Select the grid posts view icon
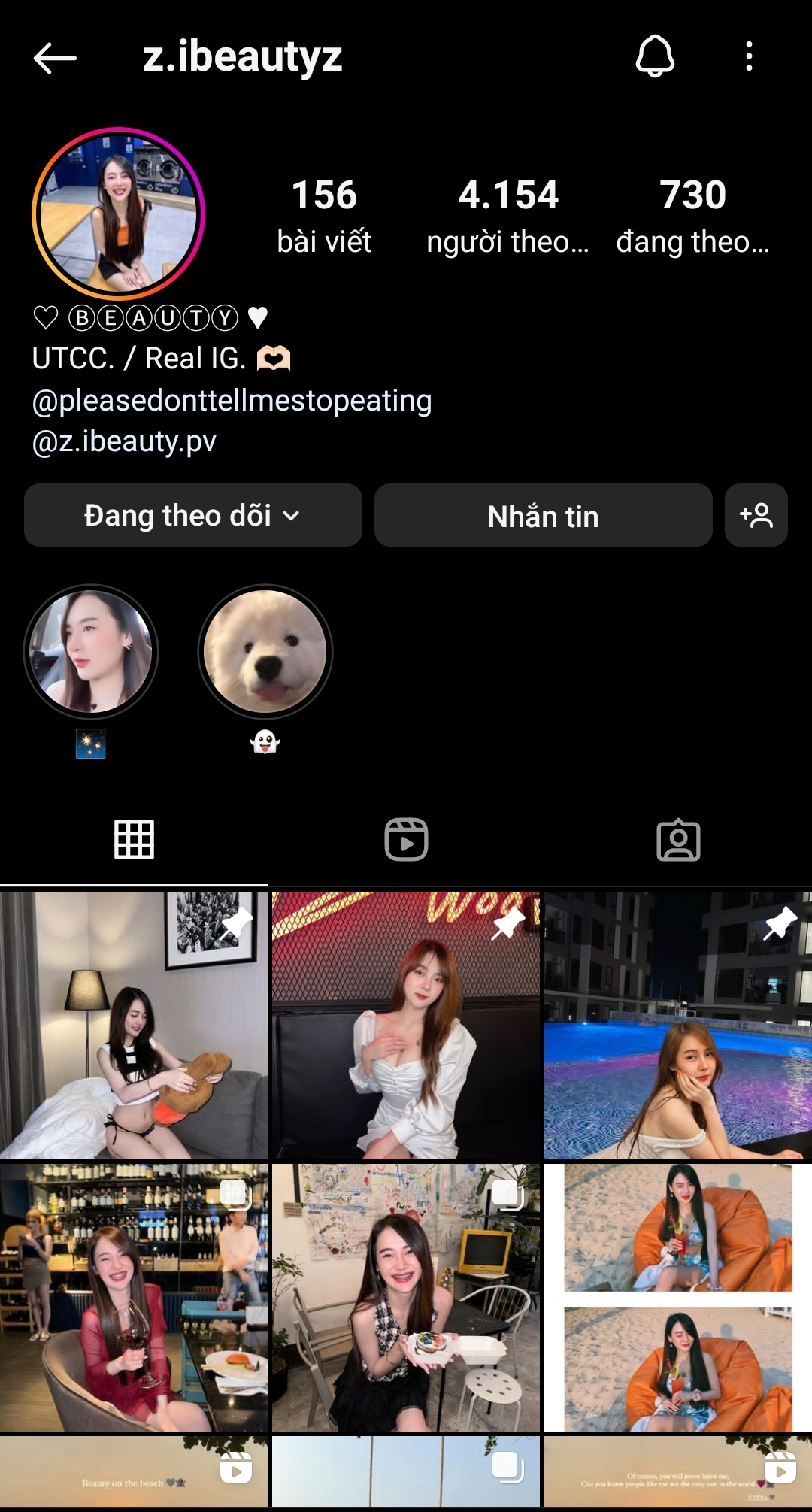This screenshot has height=1512, width=812. coord(134,840)
